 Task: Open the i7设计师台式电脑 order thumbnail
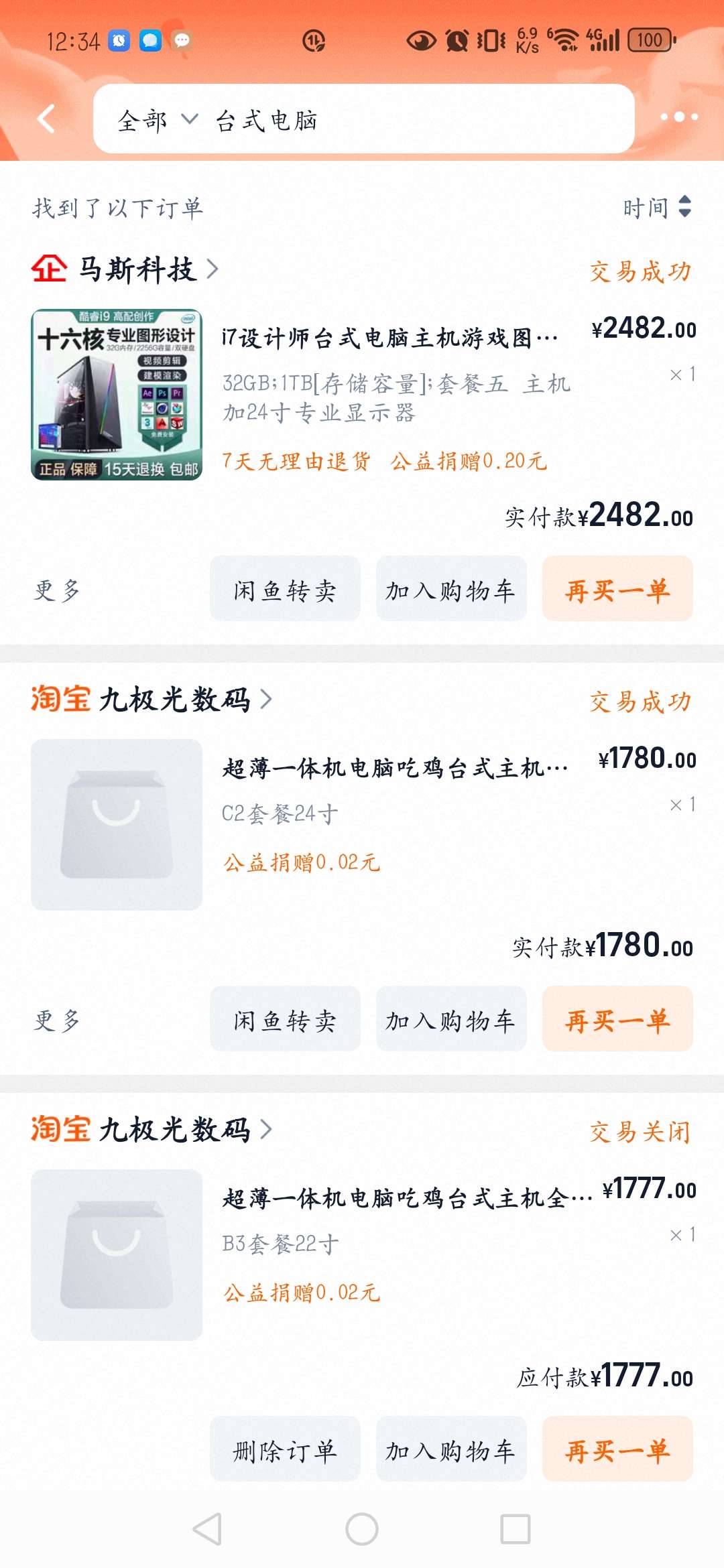(x=117, y=395)
